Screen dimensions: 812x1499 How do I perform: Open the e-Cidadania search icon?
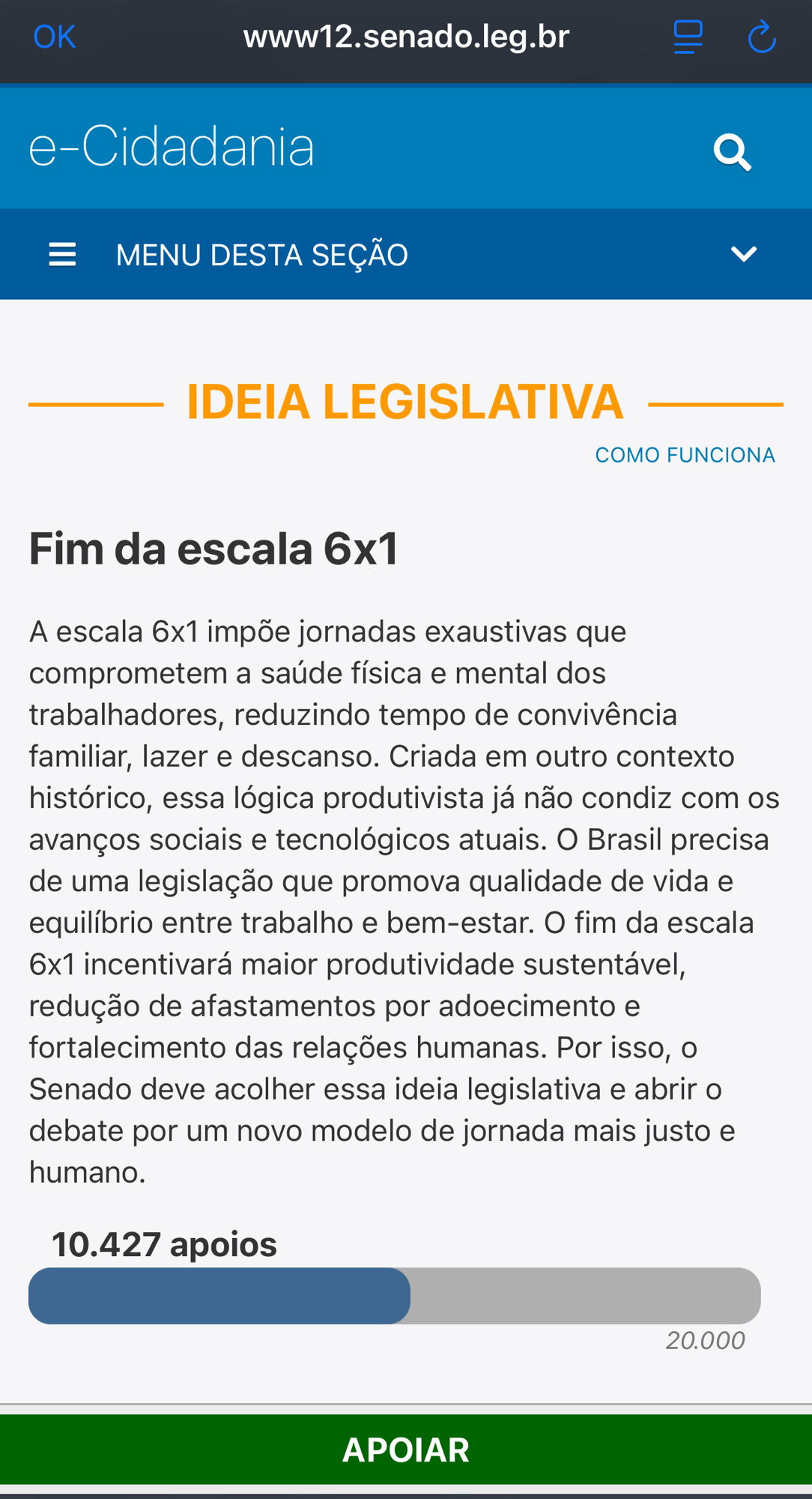tap(732, 152)
